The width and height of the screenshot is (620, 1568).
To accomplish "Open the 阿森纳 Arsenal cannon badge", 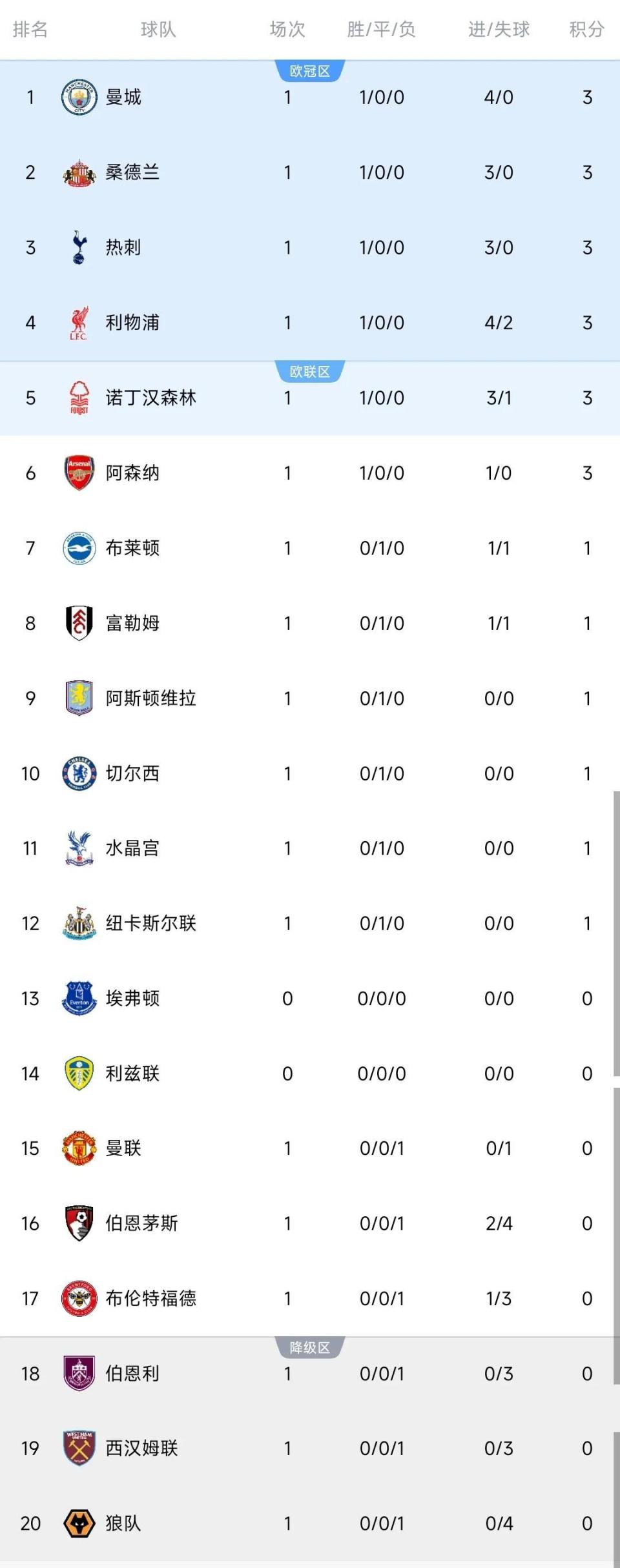I will [x=79, y=473].
